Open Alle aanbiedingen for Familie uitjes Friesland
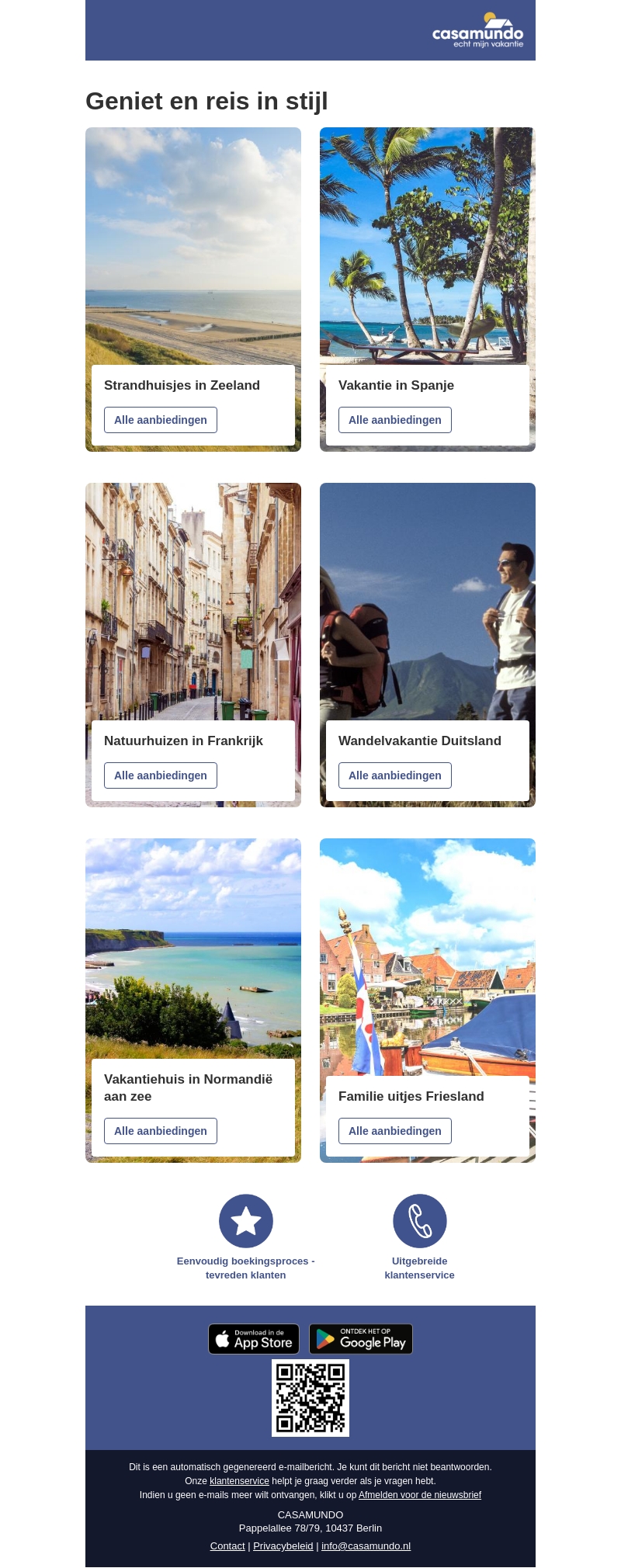The width and height of the screenshot is (621, 1568). [x=395, y=1131]
